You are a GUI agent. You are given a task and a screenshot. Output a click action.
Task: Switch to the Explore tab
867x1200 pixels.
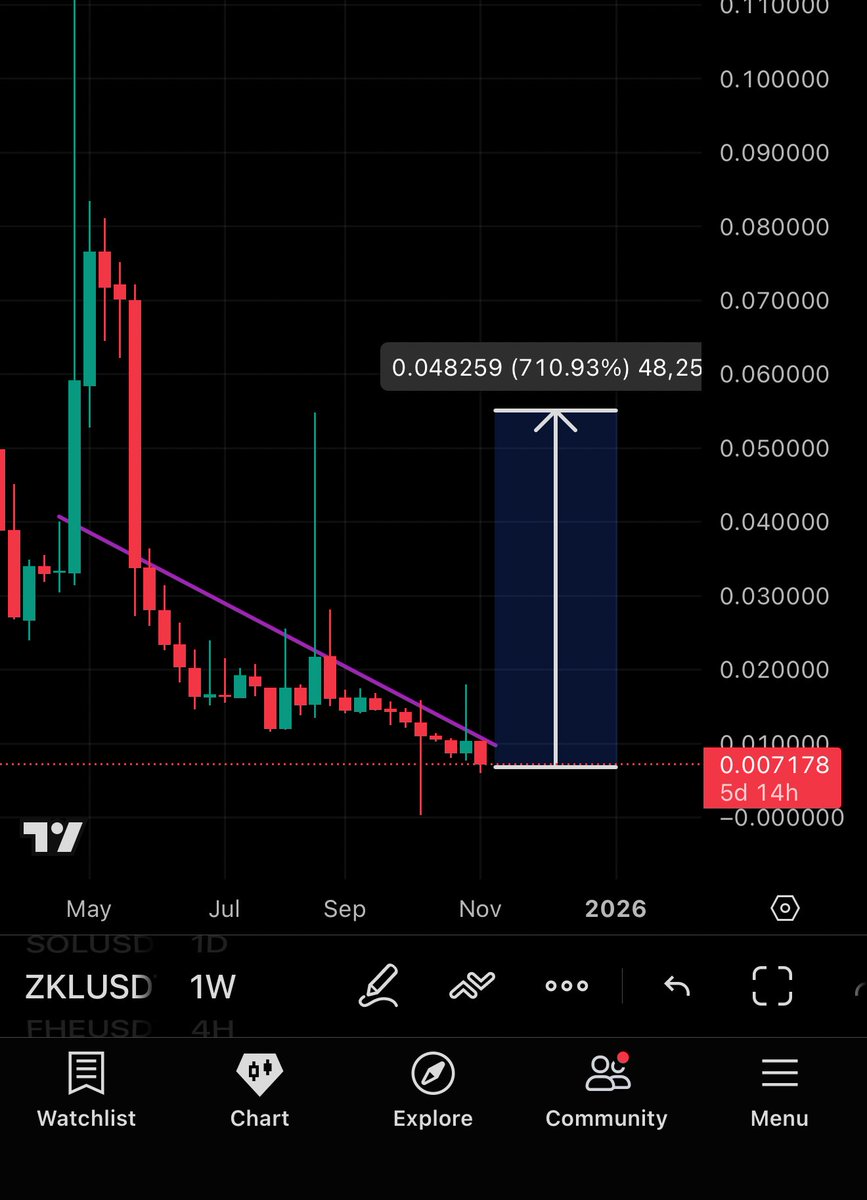(433, 1091)
